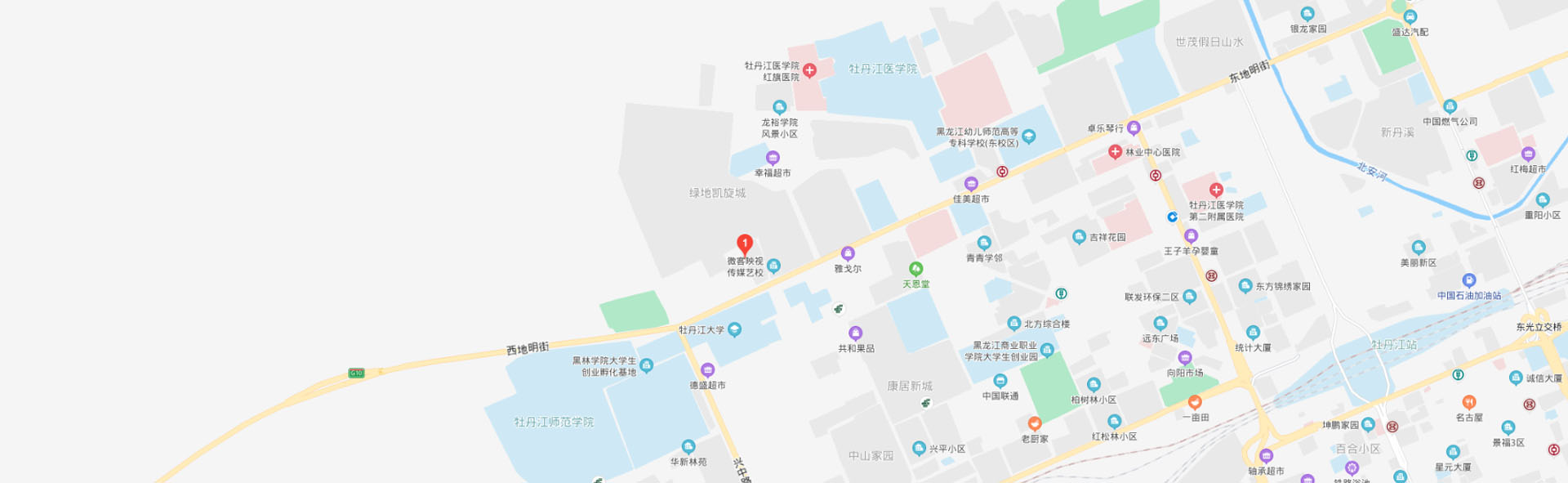Viewport: 1568px width, 483px height.
Task: Open the 老厨家 restaurant marker
Action: coord(1035,423)
